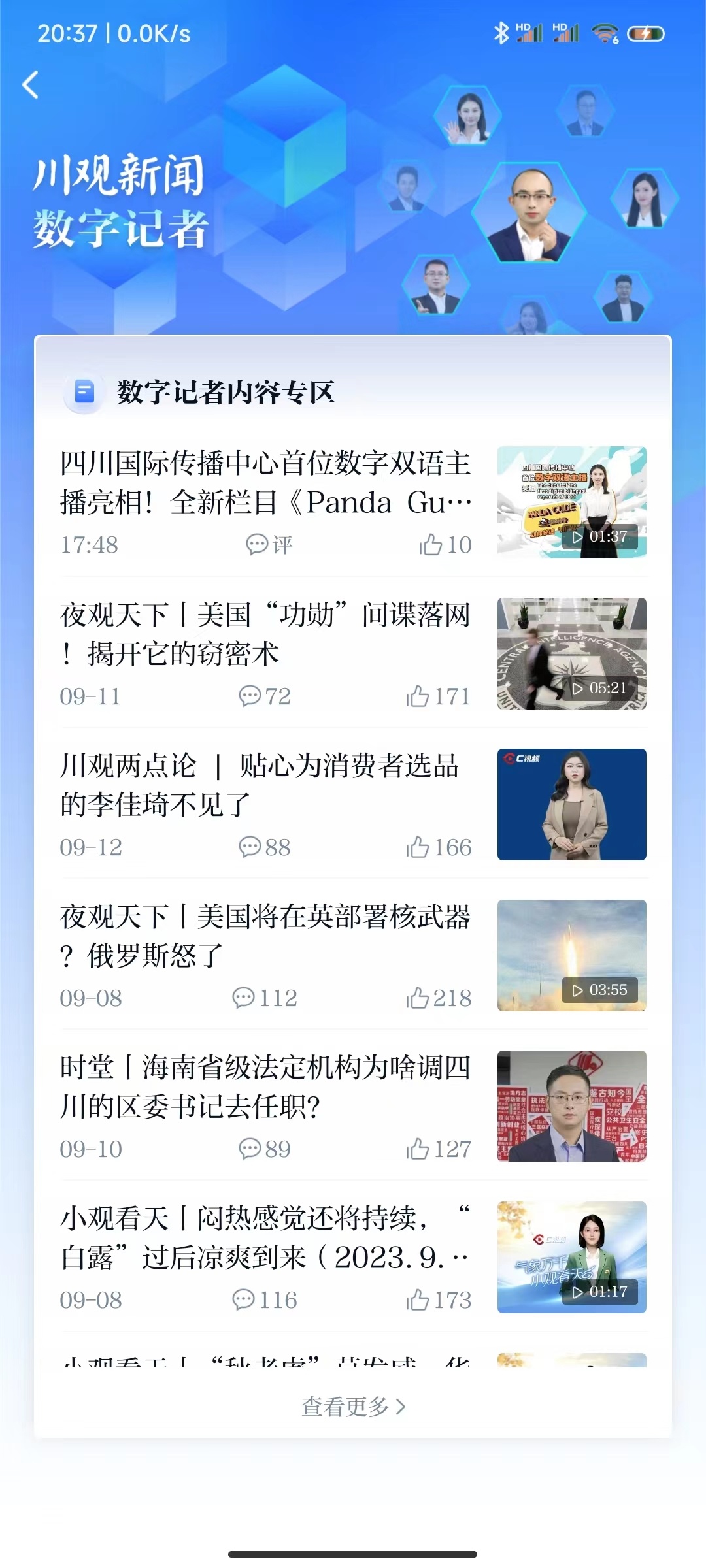
Task: Open the 李佳琦 commentary article
Action: (x=260, y=785)
